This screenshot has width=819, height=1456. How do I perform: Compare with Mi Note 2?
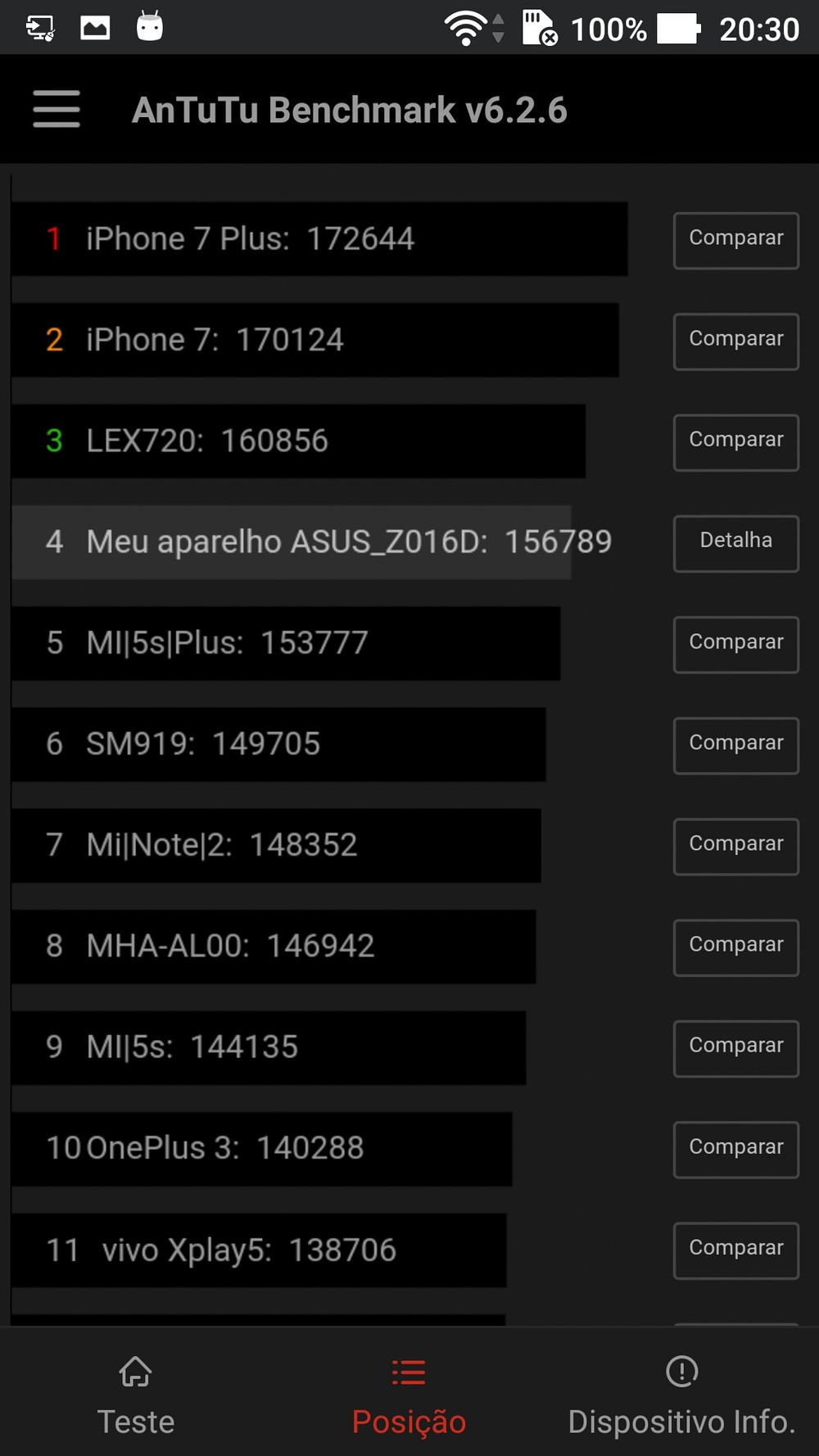735,846
